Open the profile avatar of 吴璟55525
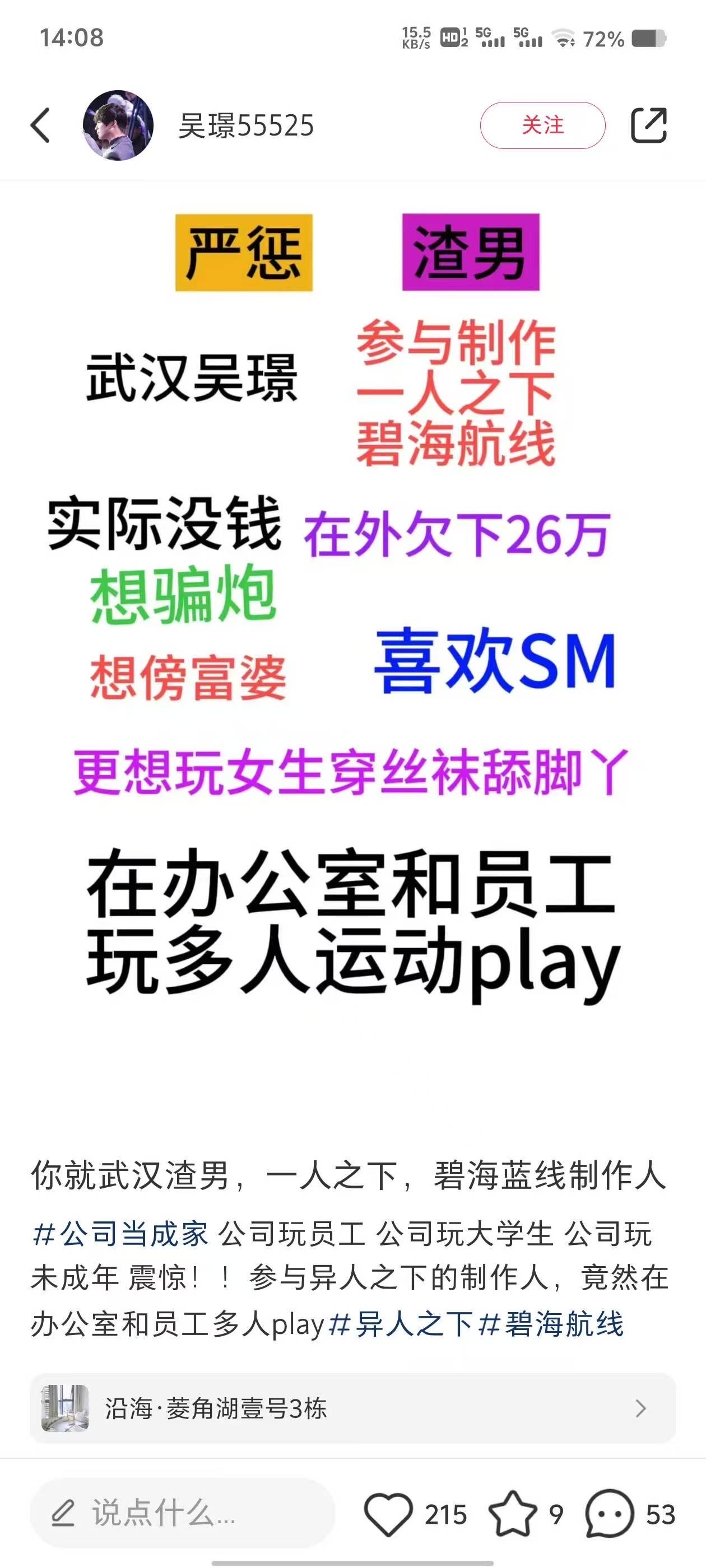This screenshot has height=1568, width=706. tap(118, 125)
